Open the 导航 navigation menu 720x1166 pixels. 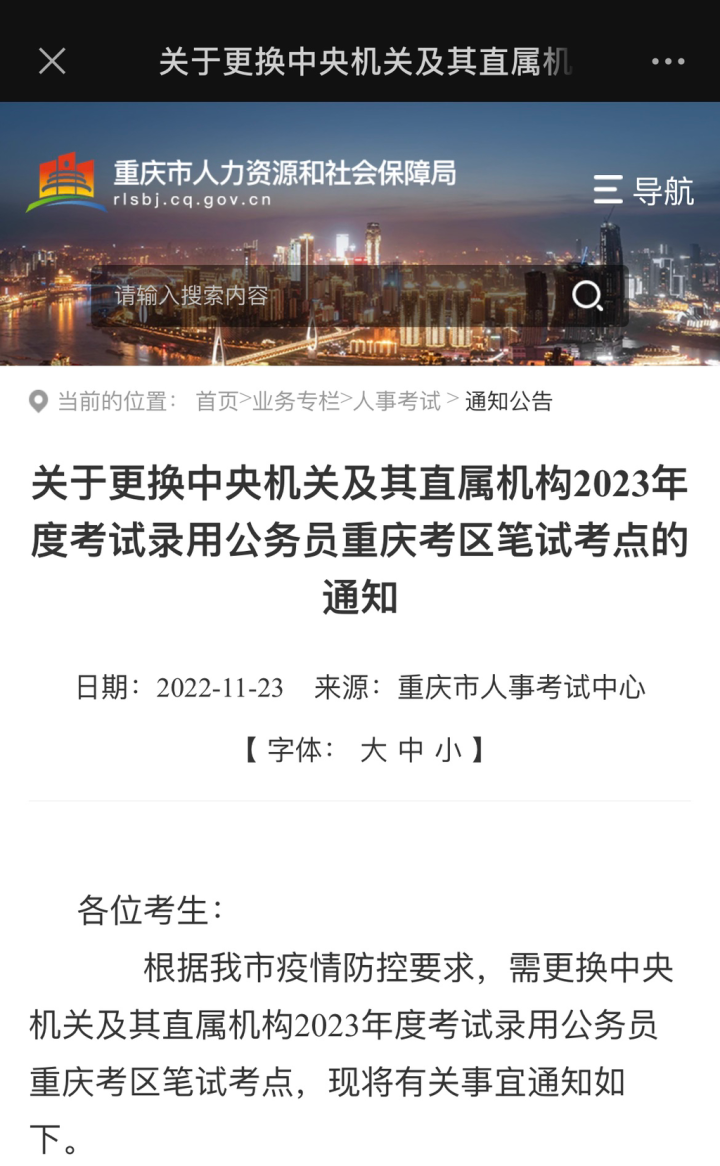(x=643, y=190)
